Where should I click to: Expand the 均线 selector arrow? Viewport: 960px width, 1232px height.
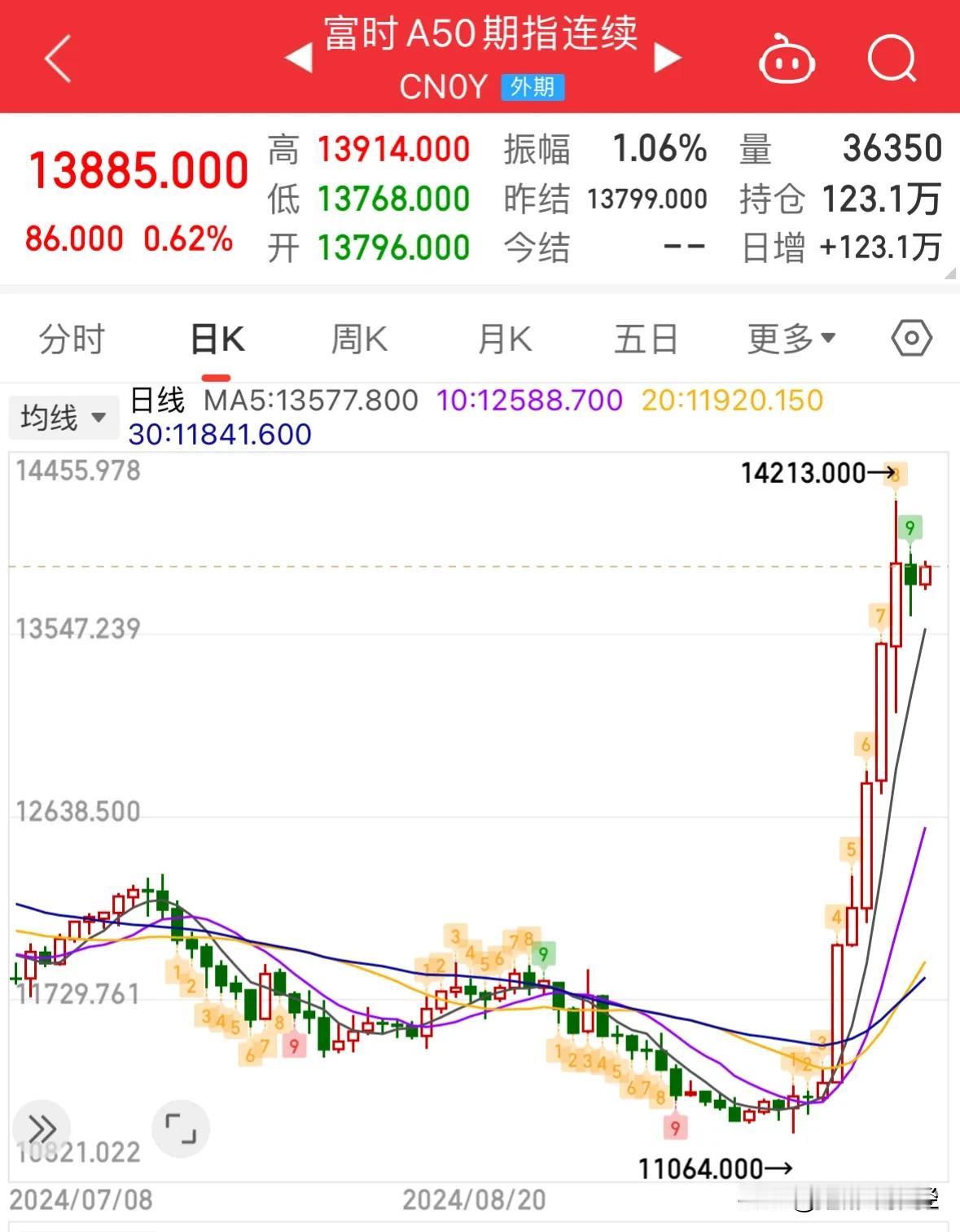coord(99,418)
